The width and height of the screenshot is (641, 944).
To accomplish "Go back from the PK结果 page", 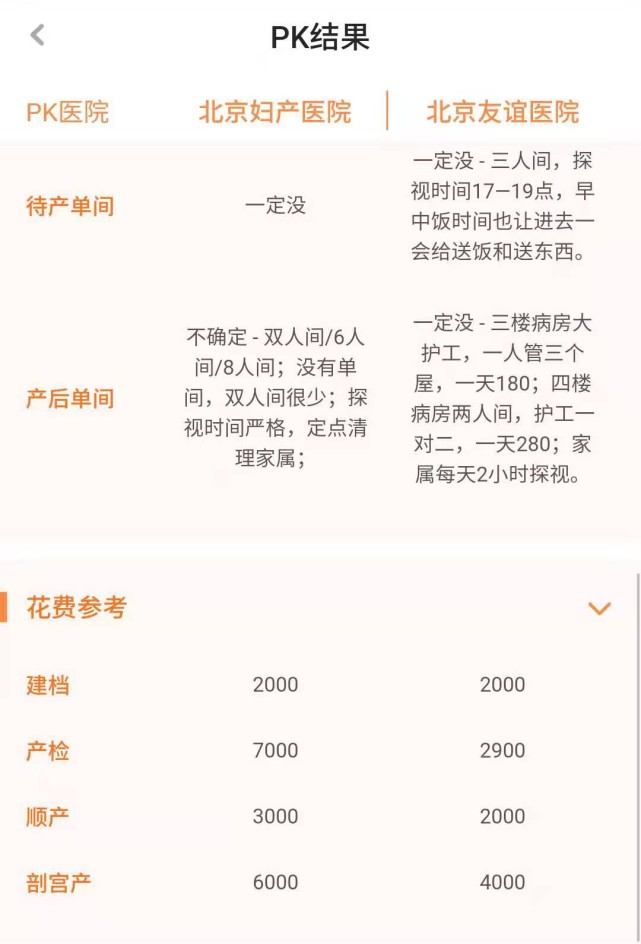I will pyautogui.click(x=37, y=35).
